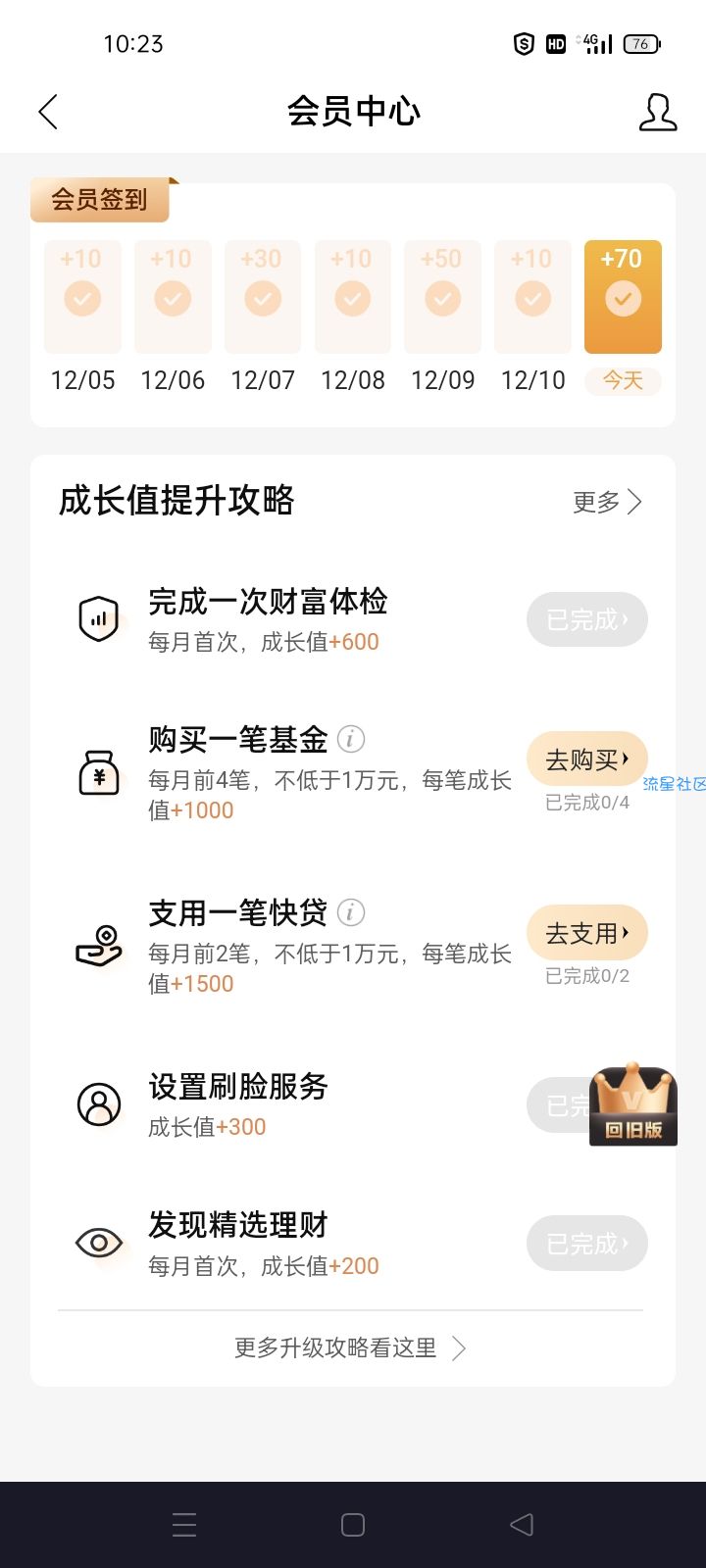Tap 已完成 for 完成一次财富体检
The width and height of the screenshot is (706, 1568).
[x=586, y=619]
